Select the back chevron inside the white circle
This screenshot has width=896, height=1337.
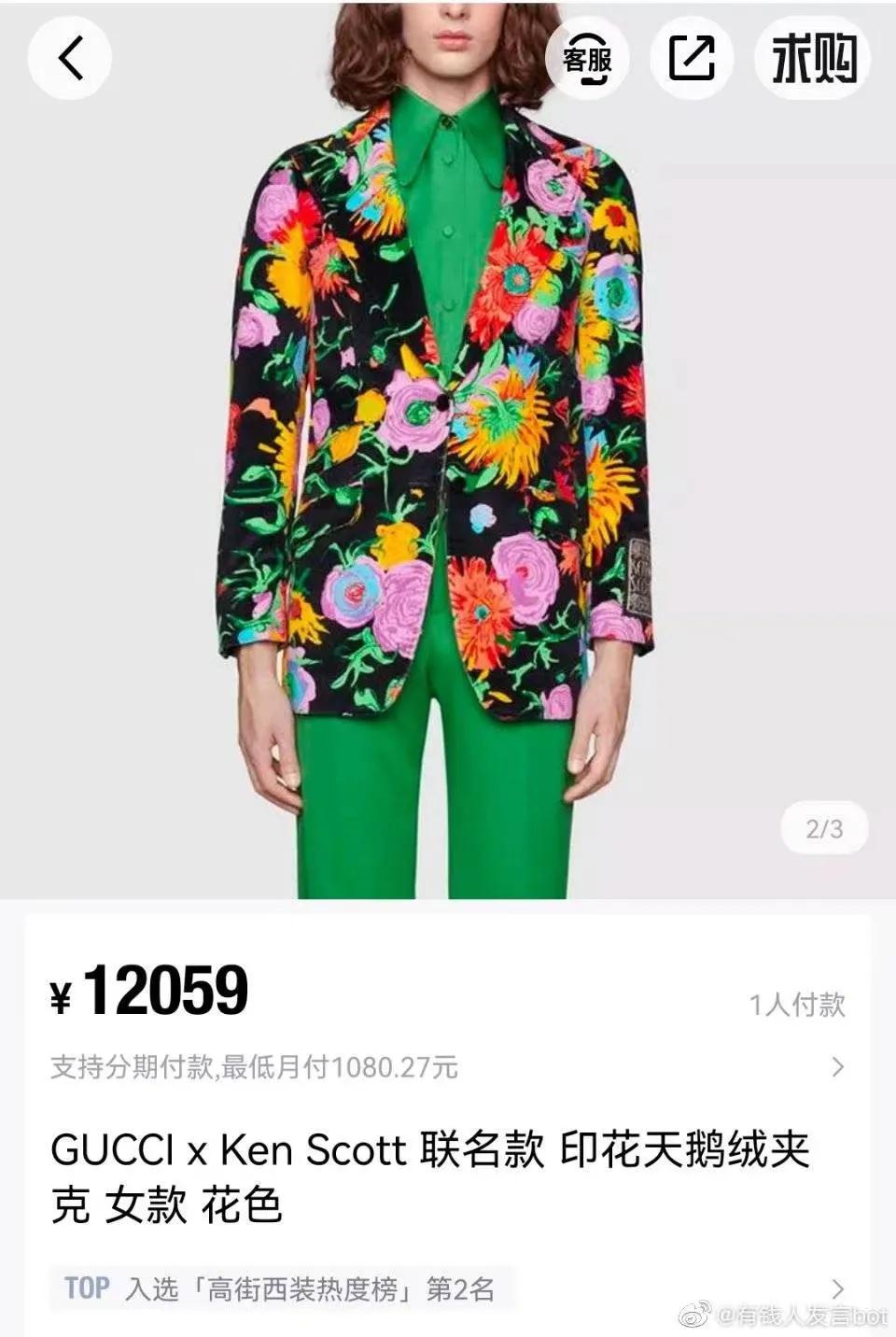coord(71,57)
